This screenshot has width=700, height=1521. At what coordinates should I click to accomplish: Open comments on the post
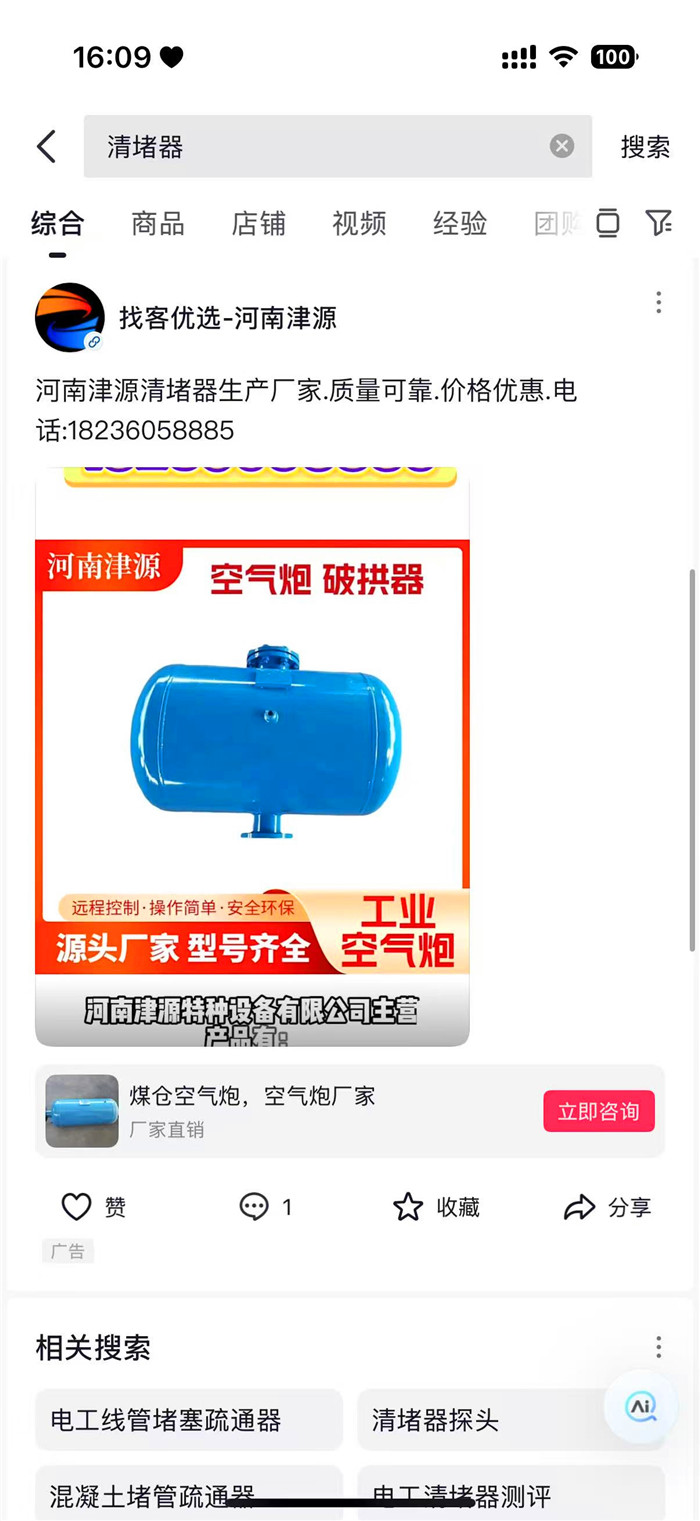coord(266,1207)
